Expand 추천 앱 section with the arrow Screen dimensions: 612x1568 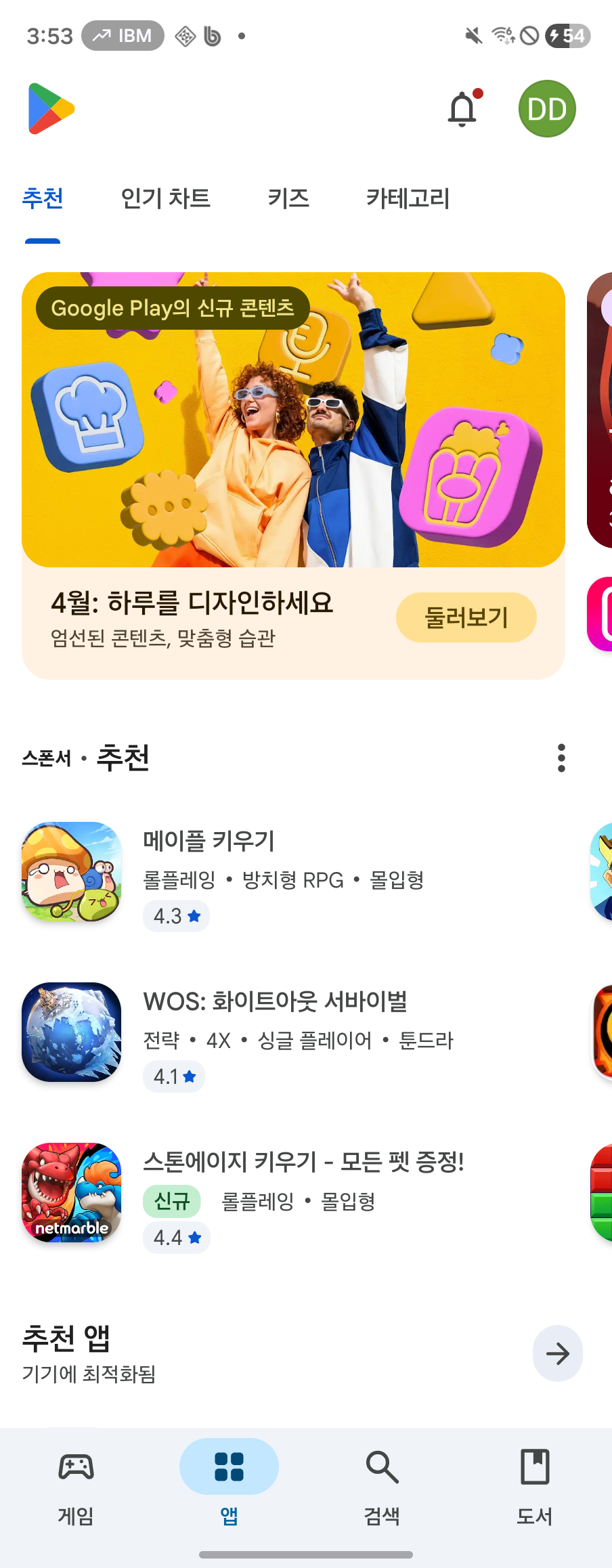557,1353
